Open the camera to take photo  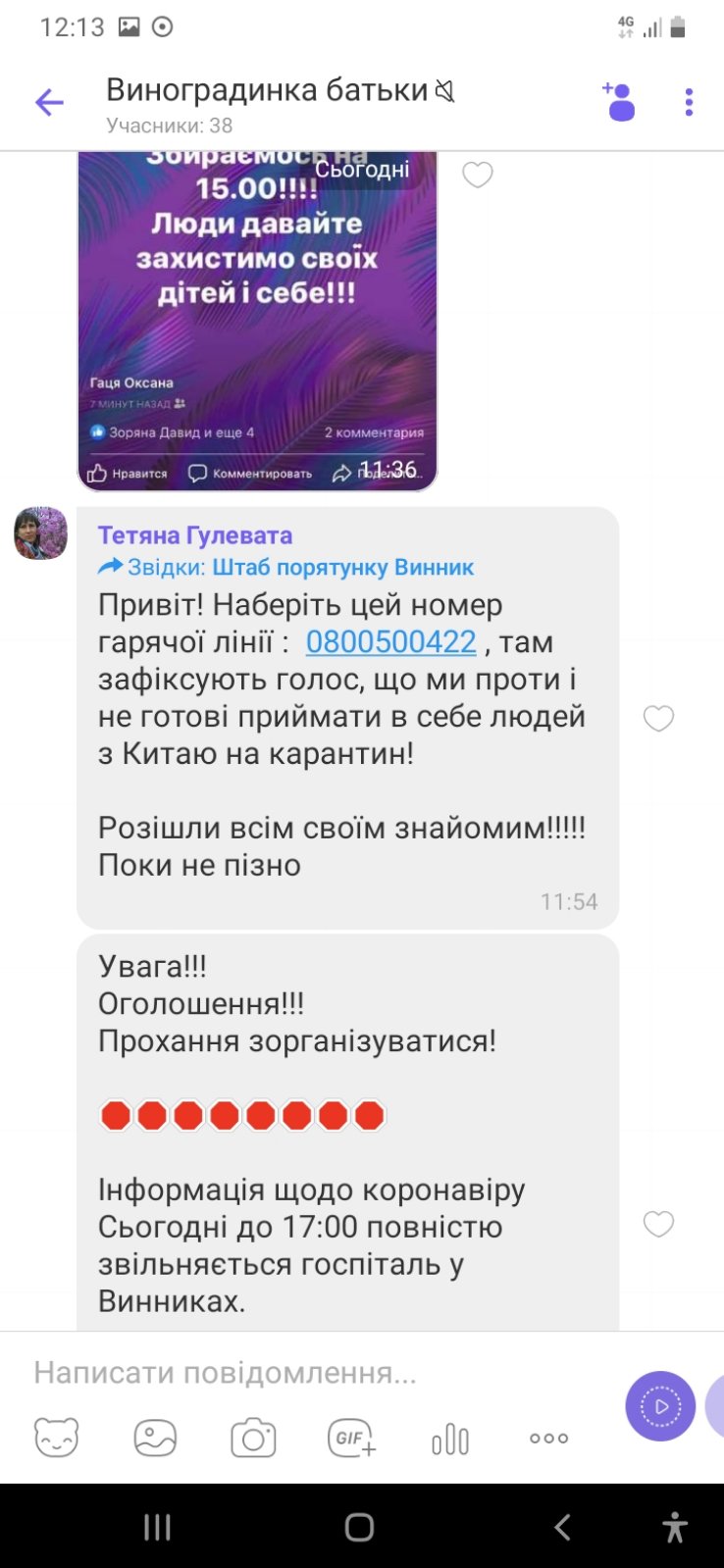[x=253, y=1439]
